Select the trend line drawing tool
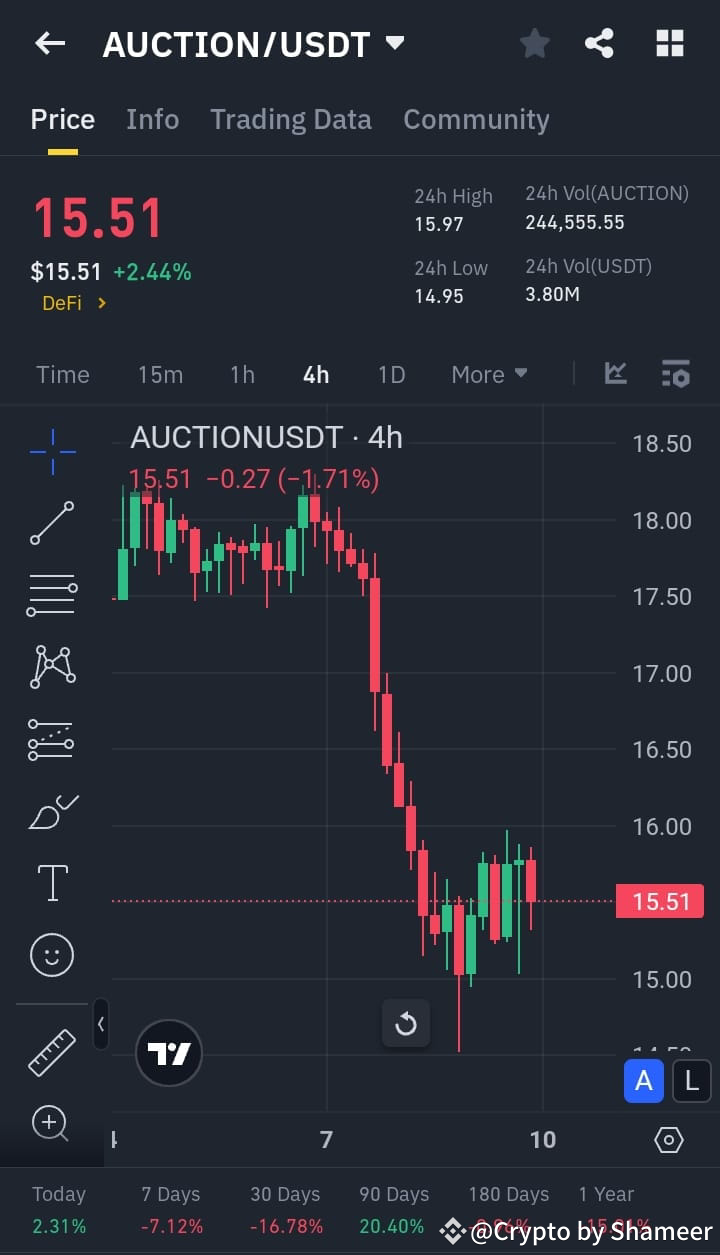 (x=50, y=523)
